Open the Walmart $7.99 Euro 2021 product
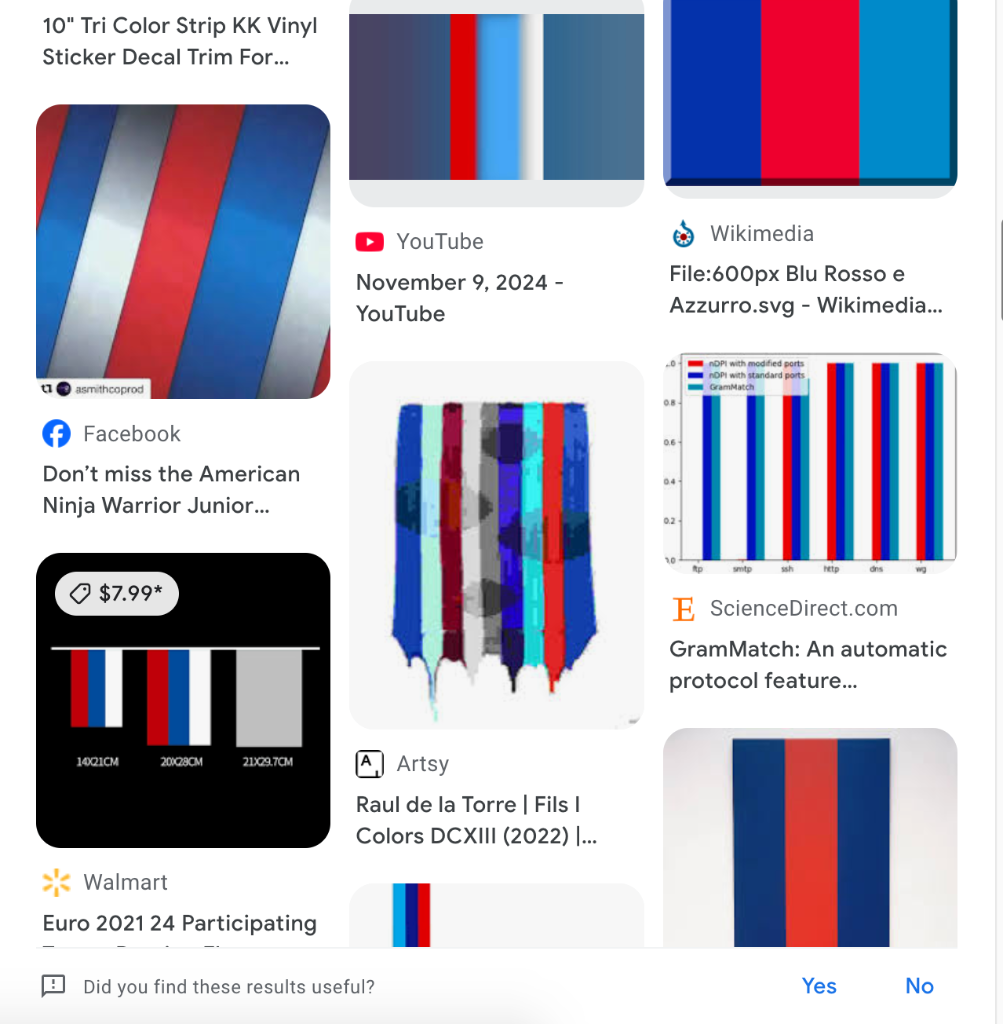The width and height of the screenshot is (1003, 1024). click(x=183, y=700)
